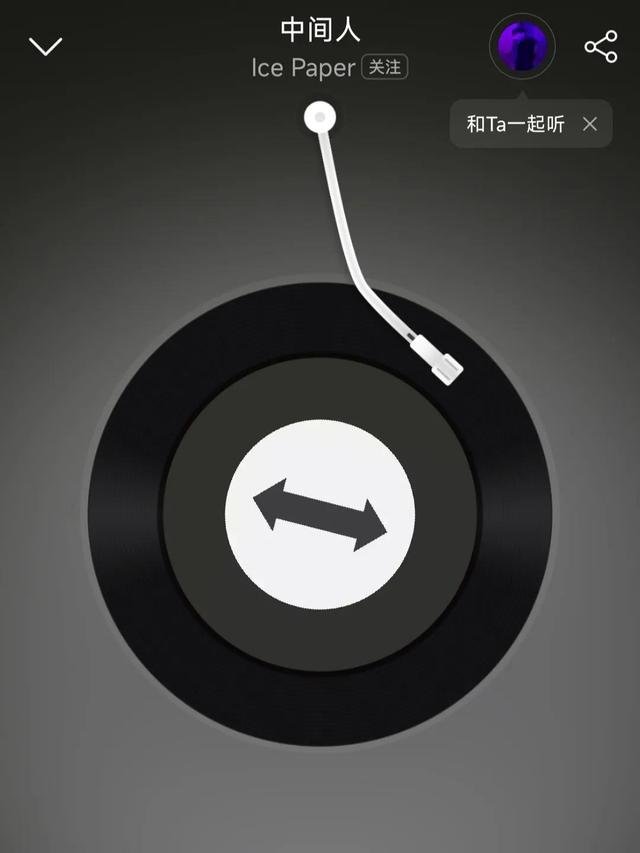Dismiss the 和Ta一起听 tooltip
The height and width of the screenshot is (853, 640).
pos(590,124)
